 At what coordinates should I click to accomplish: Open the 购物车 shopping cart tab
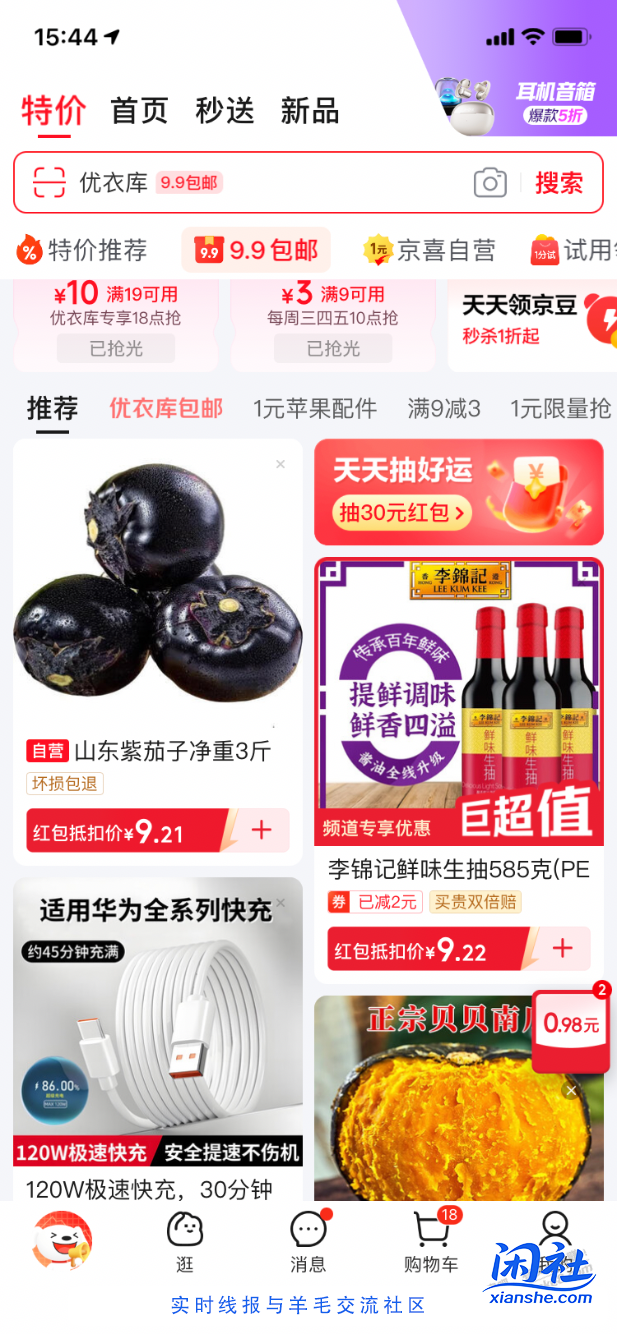[x=431, y=1242]
